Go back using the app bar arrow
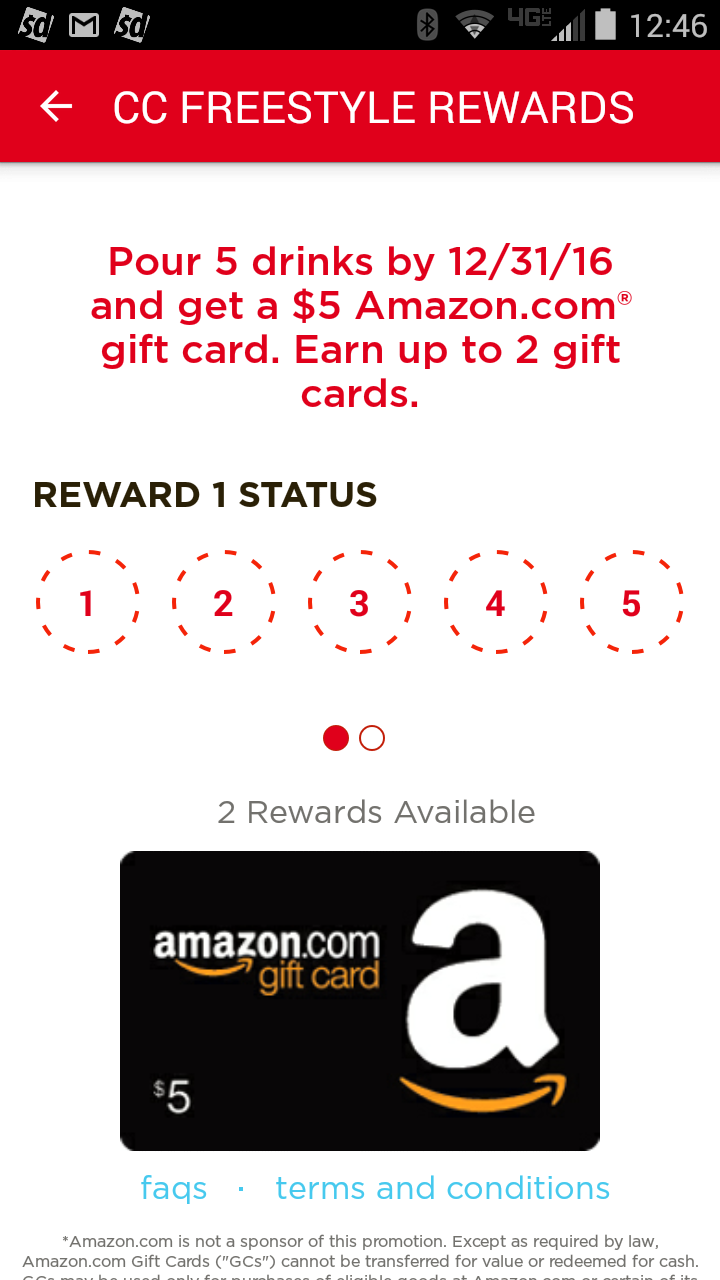The image size is (720, 1280). [x=56, y=107]
